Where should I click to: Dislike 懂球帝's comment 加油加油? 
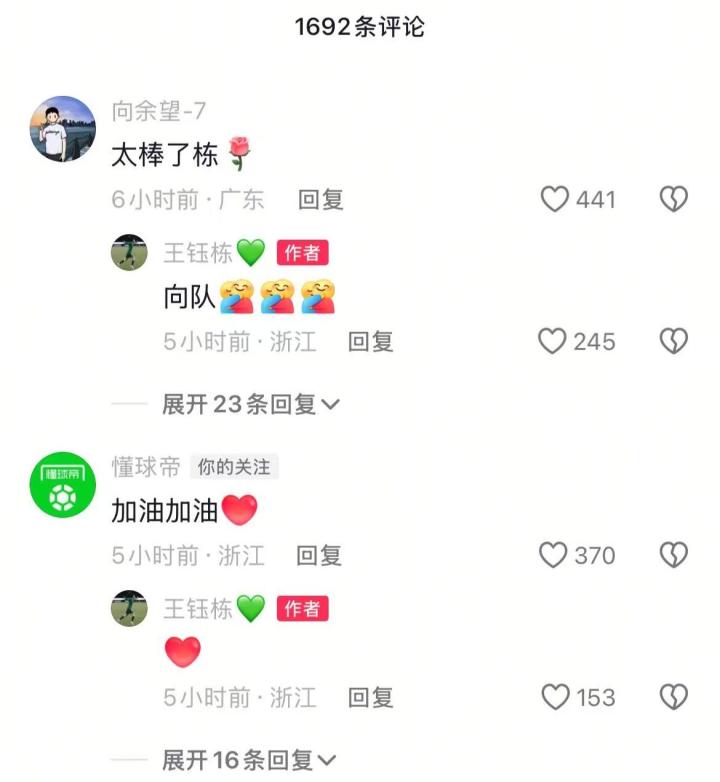coord(674,555)
